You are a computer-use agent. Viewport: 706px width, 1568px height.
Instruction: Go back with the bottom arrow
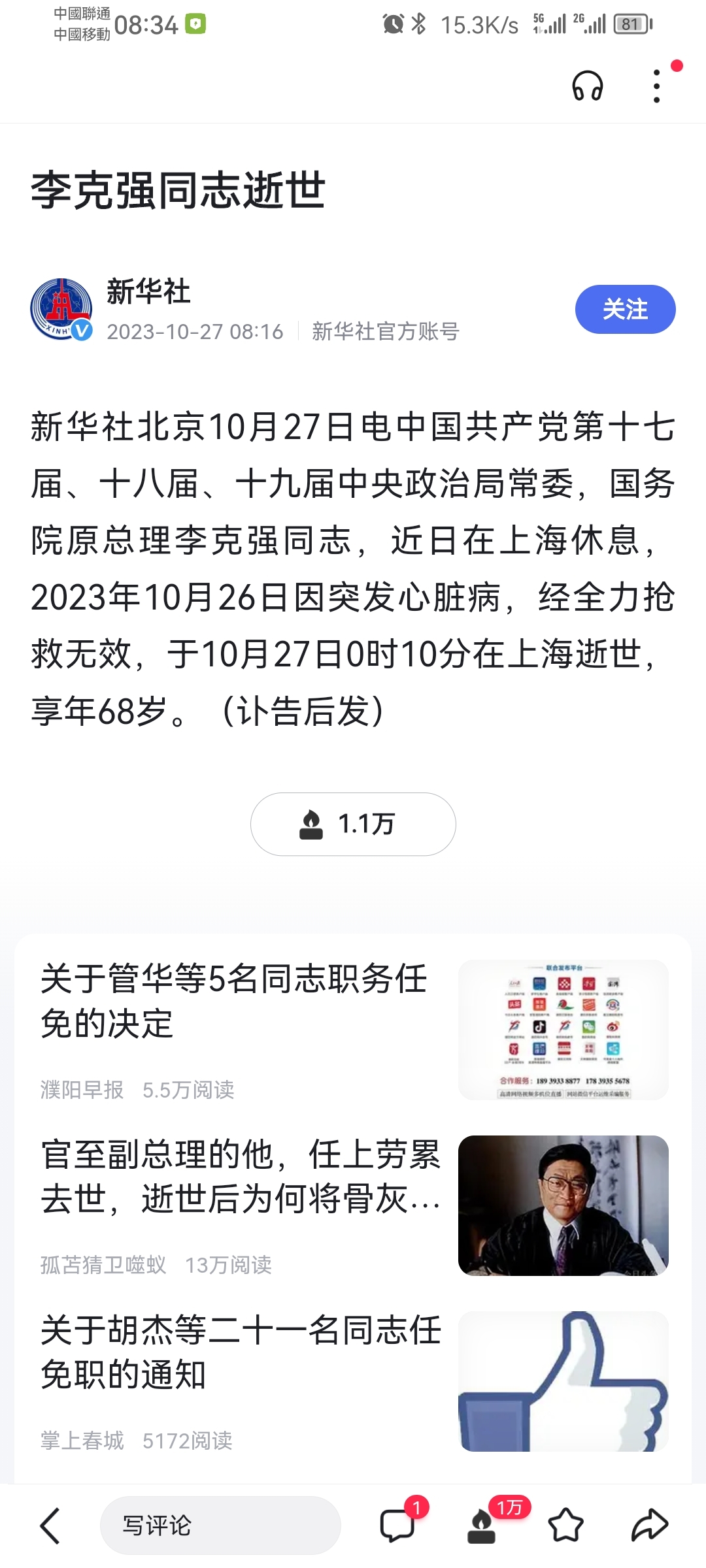pos(50,1526)
